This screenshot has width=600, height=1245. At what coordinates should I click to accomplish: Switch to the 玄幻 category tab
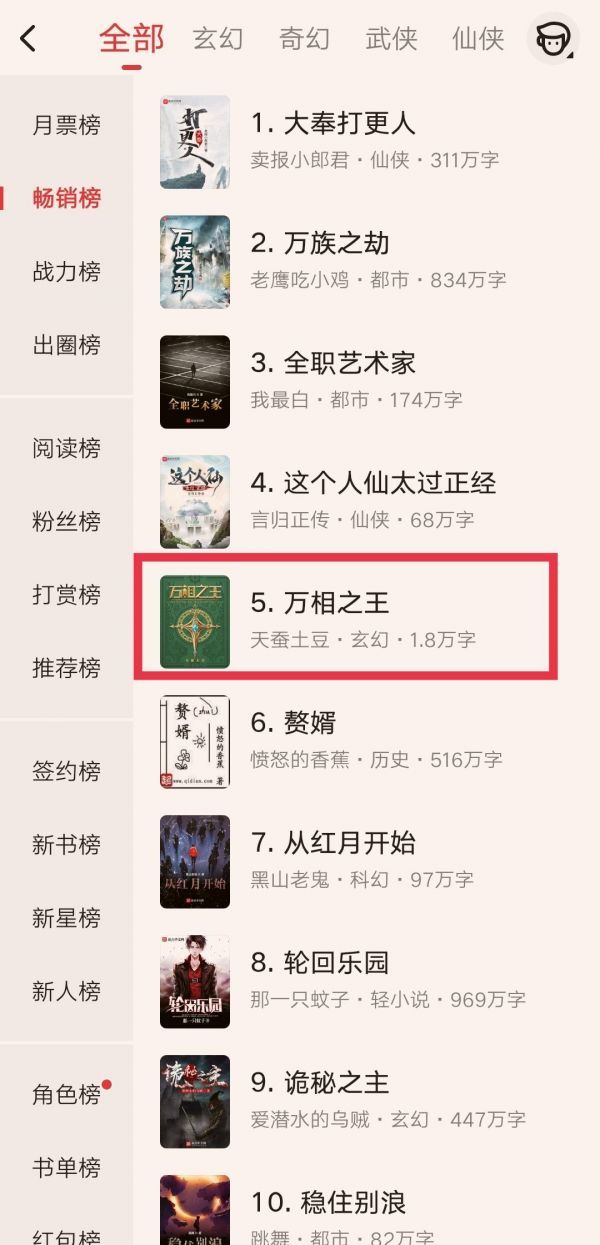219,39
